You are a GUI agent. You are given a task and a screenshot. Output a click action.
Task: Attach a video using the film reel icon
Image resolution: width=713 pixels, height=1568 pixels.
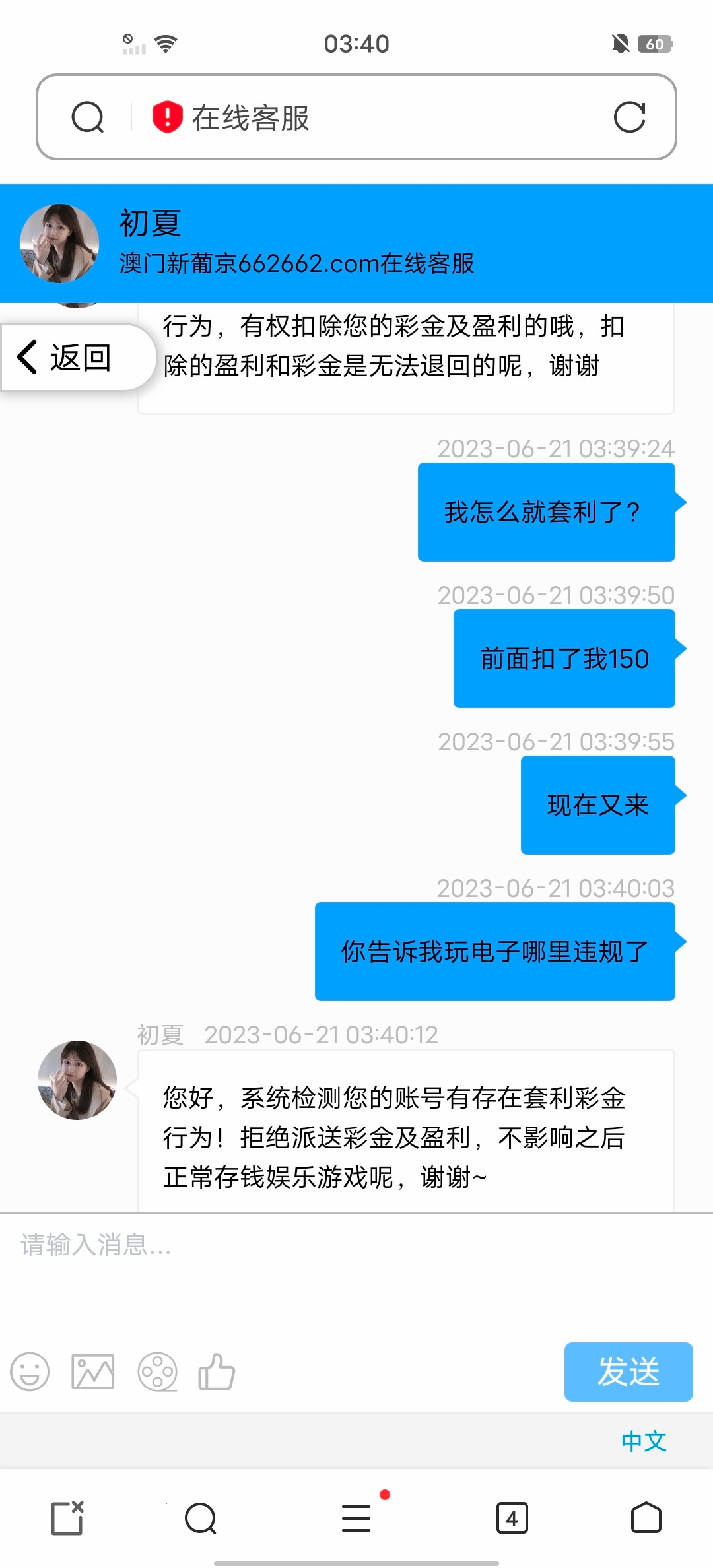(157, 1372)
